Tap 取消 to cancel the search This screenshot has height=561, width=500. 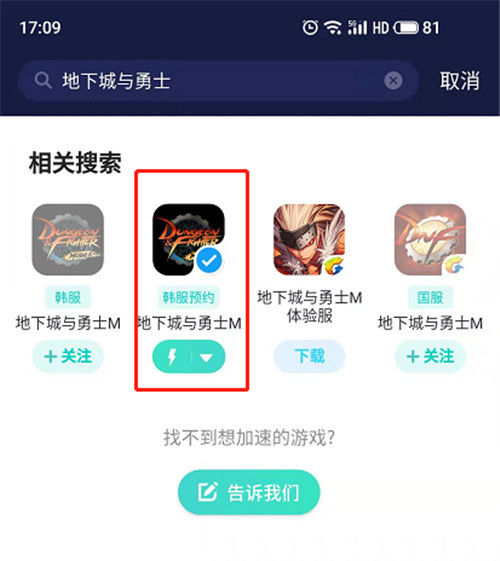(460, 81)
